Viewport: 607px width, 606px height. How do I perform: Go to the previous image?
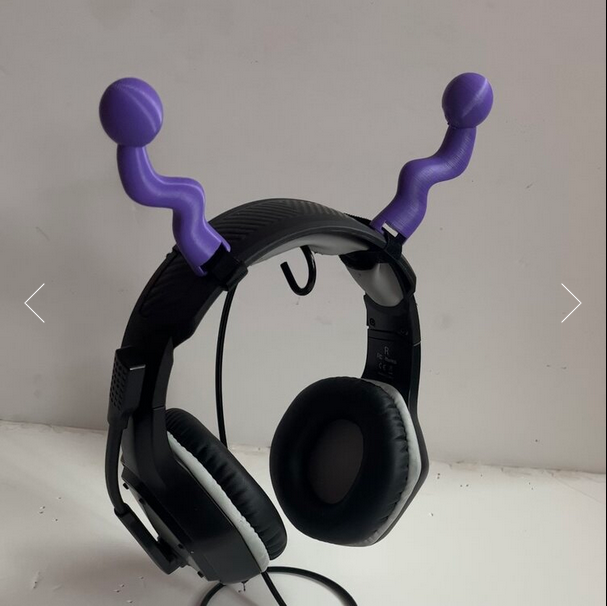pyautogui.click(x=35, y=303)
